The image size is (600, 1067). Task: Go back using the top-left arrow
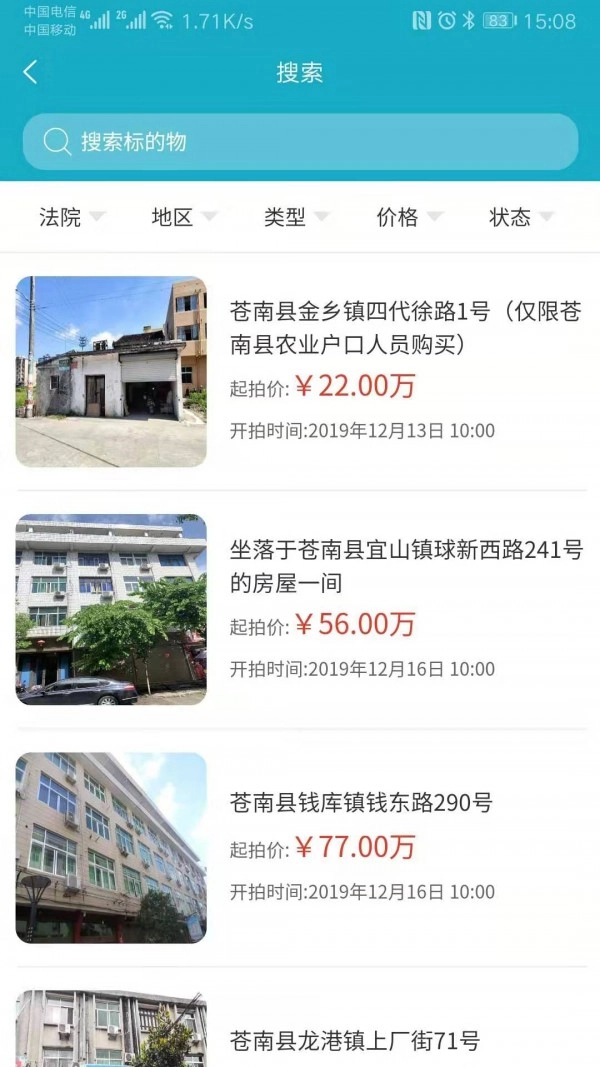click(30, 72)
